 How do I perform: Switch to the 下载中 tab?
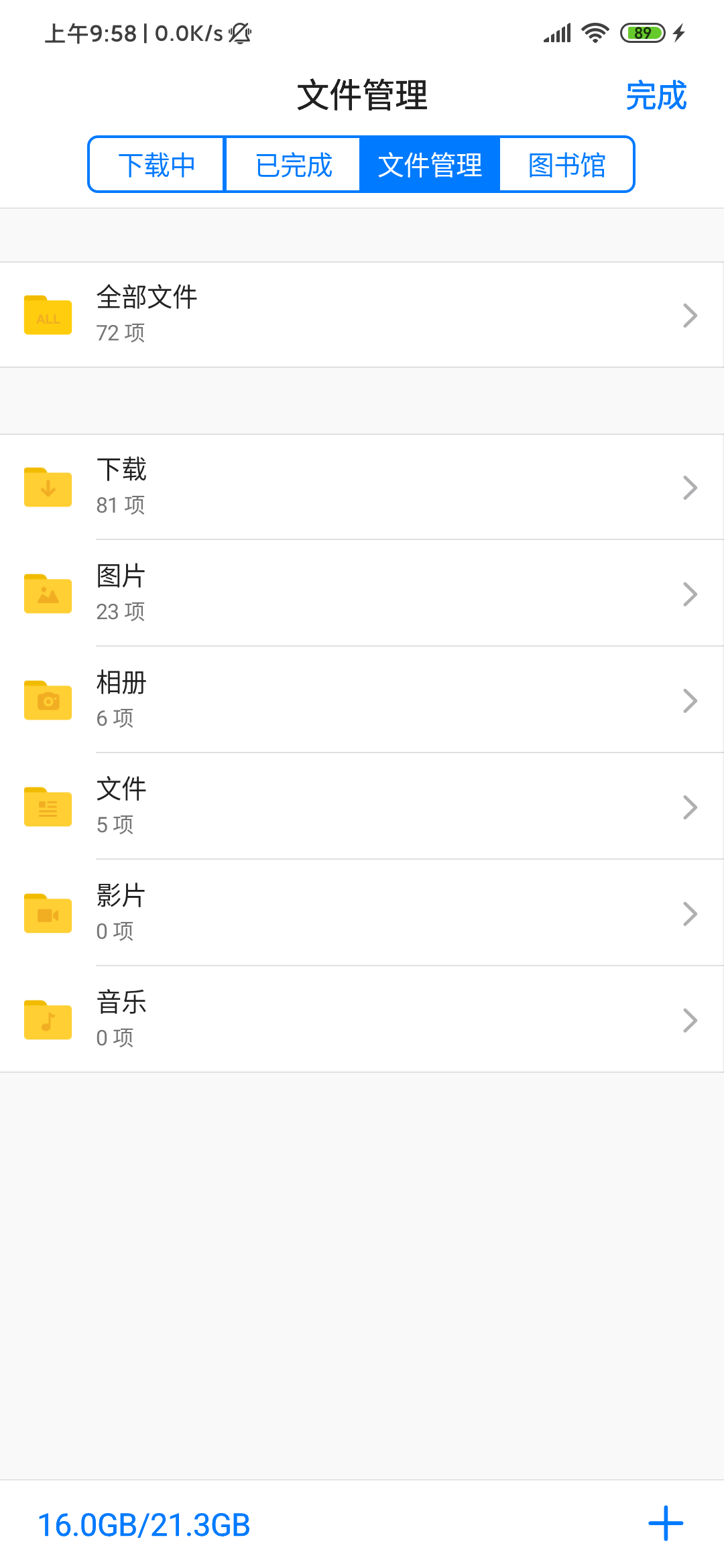coord(156,164)
